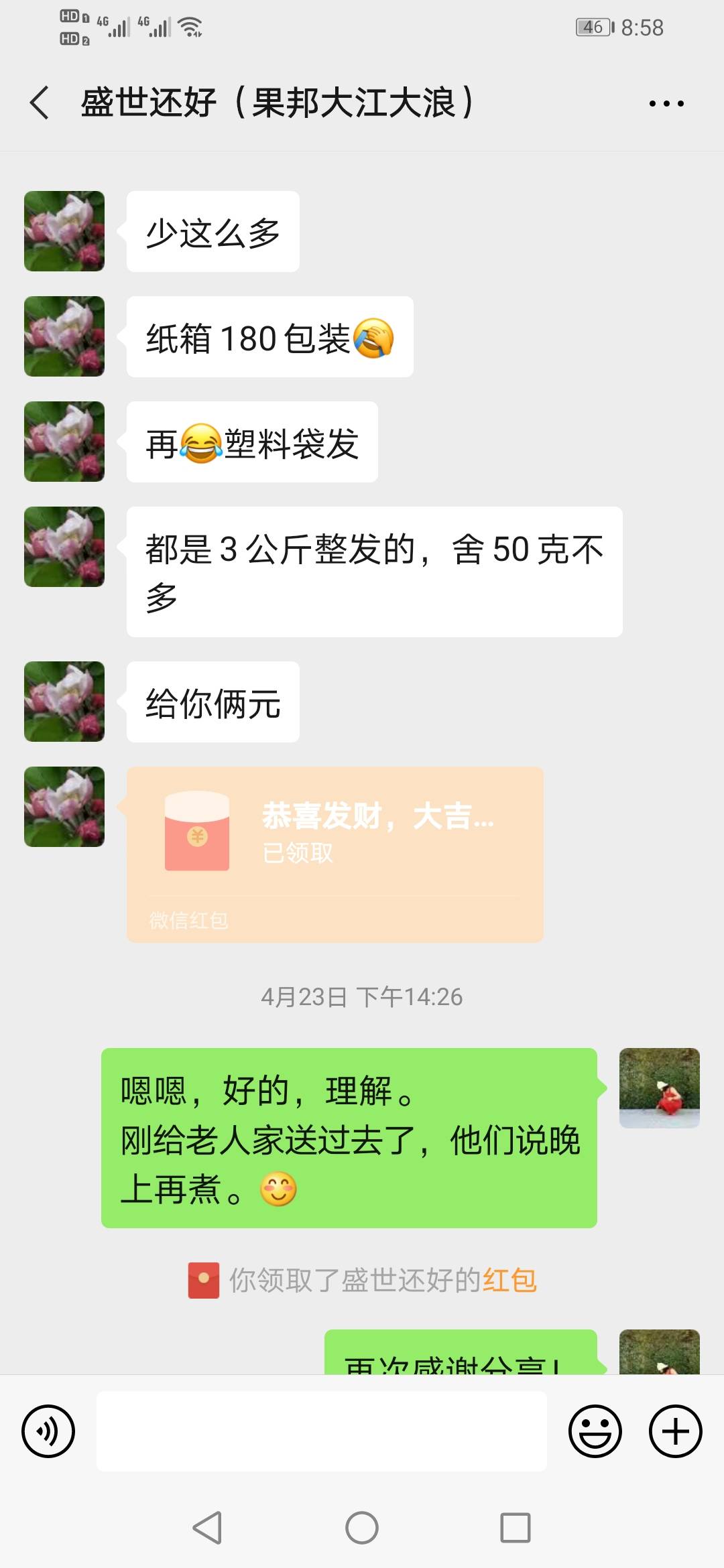This screenshot has width=724, height=1568.
Task: Open the plus attachments menu
Action: pyautogui.click(x=675, y=1431)
